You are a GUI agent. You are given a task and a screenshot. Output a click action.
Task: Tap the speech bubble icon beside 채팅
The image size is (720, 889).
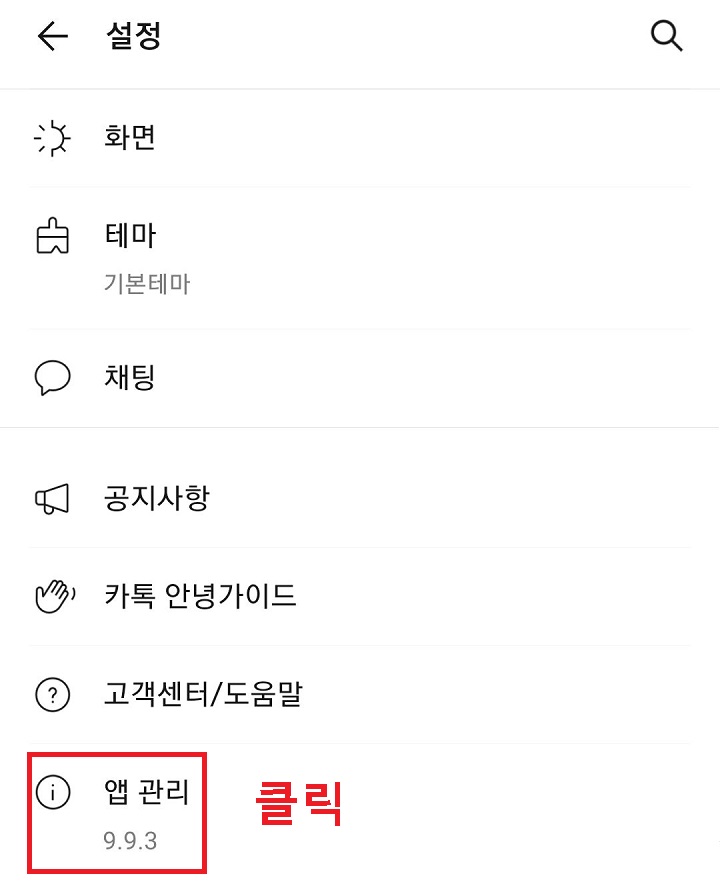53,377
